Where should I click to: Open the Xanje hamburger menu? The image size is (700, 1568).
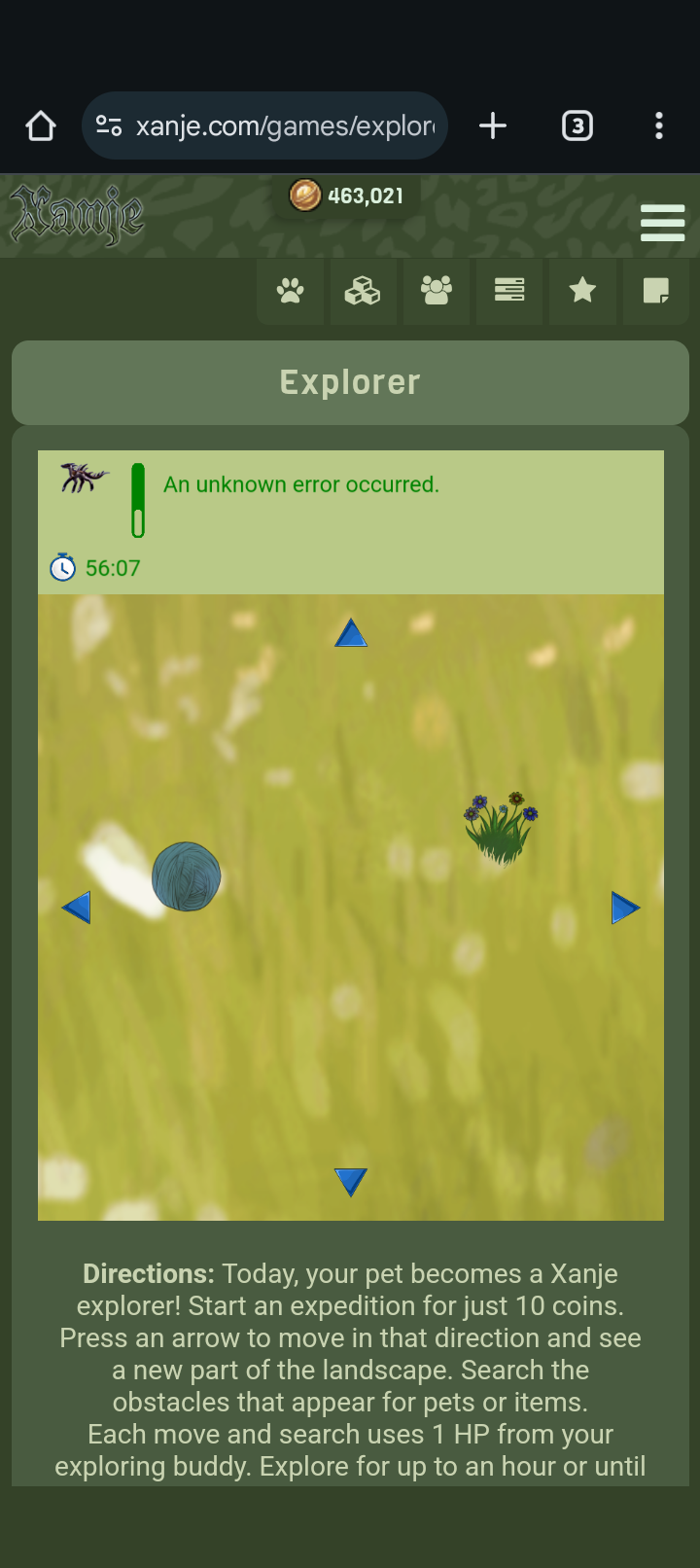point(662,223)
